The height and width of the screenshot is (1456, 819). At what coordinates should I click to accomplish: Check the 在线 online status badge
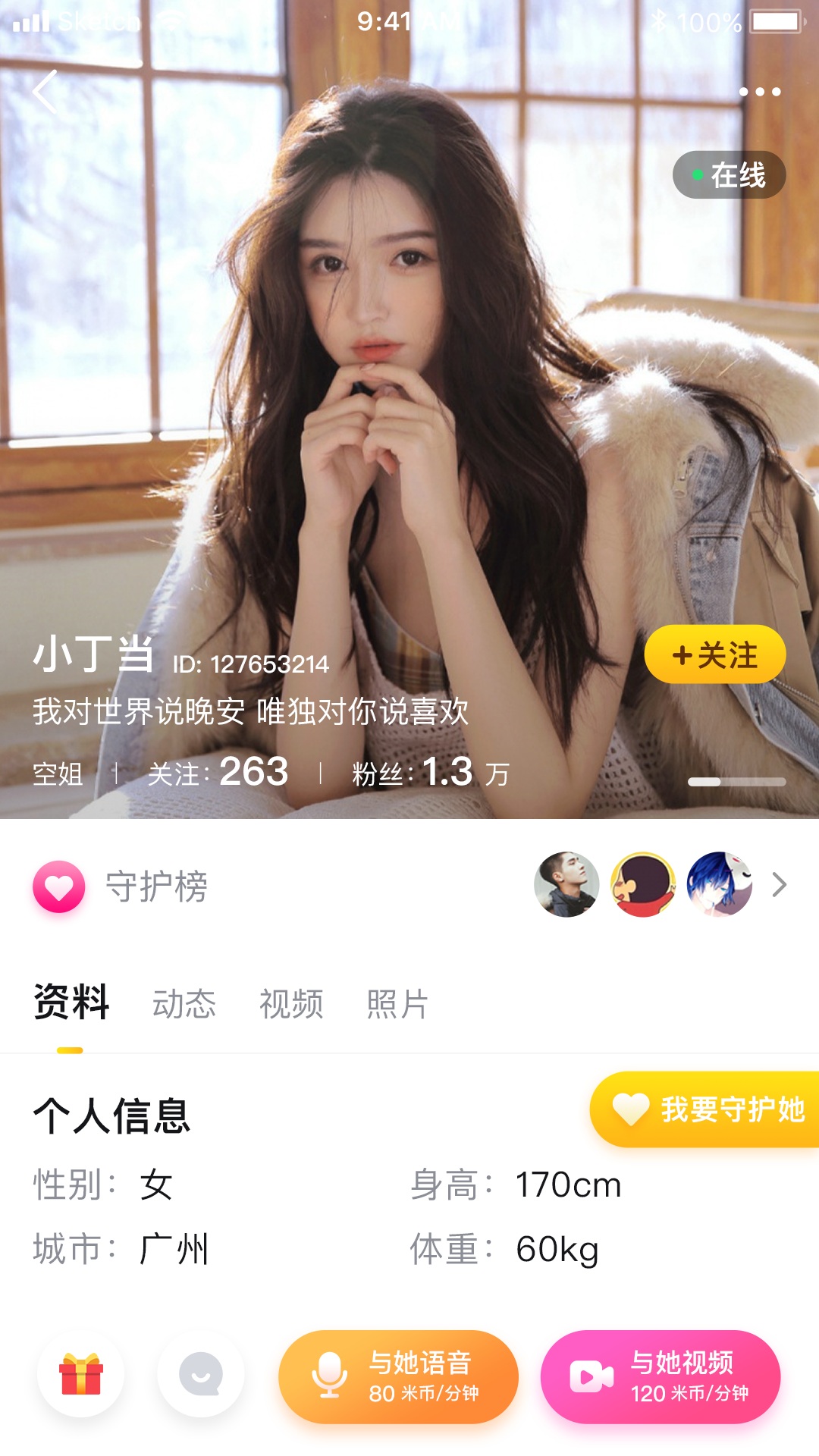pyautogui.click(x=730, y=174)
